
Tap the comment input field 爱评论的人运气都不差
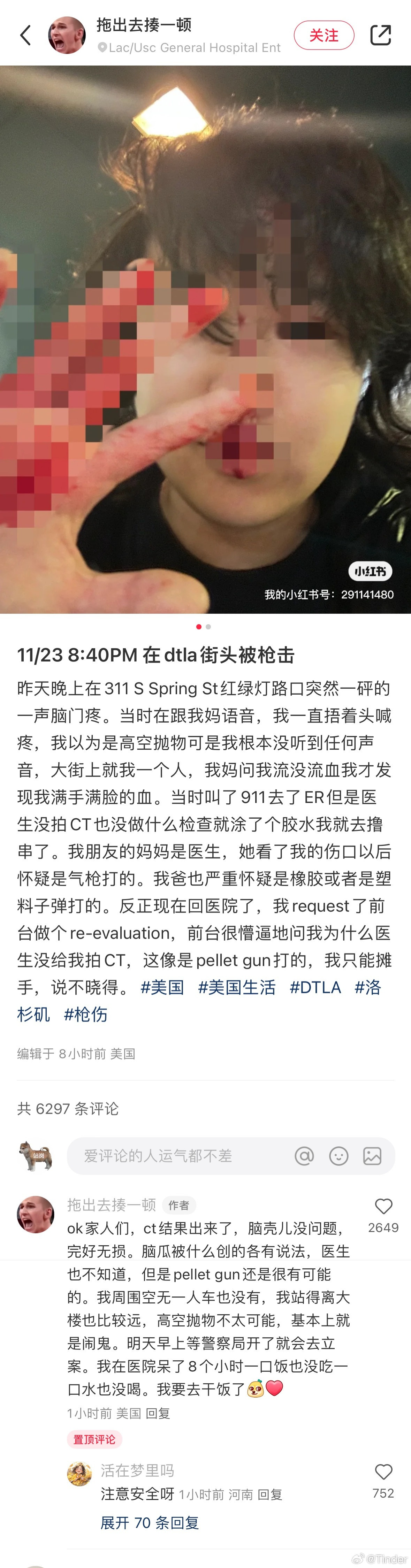[x=177, y=1156]
